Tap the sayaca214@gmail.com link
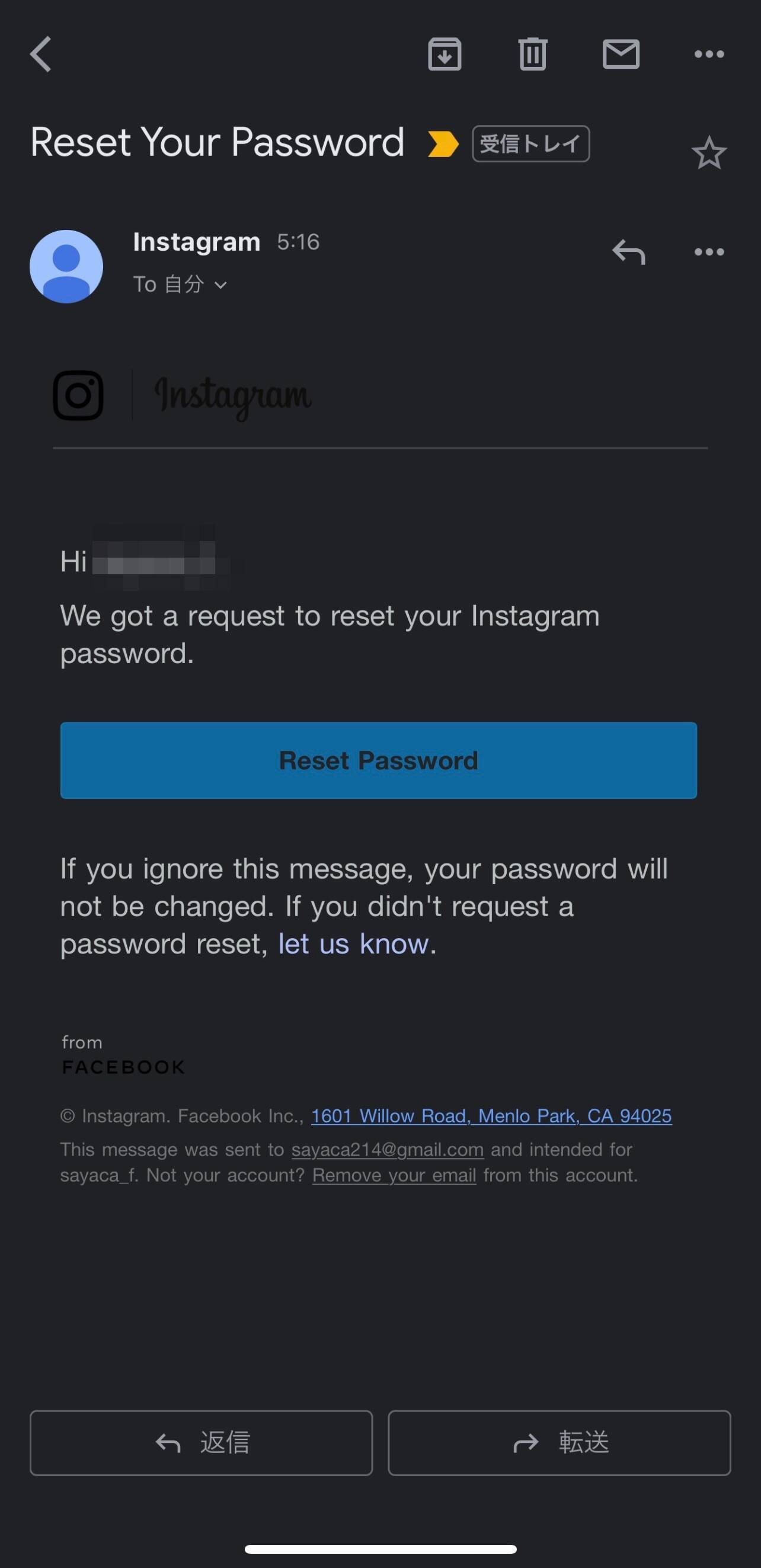Viewport: 761px width, 1568px height. tap(387, 1149)
